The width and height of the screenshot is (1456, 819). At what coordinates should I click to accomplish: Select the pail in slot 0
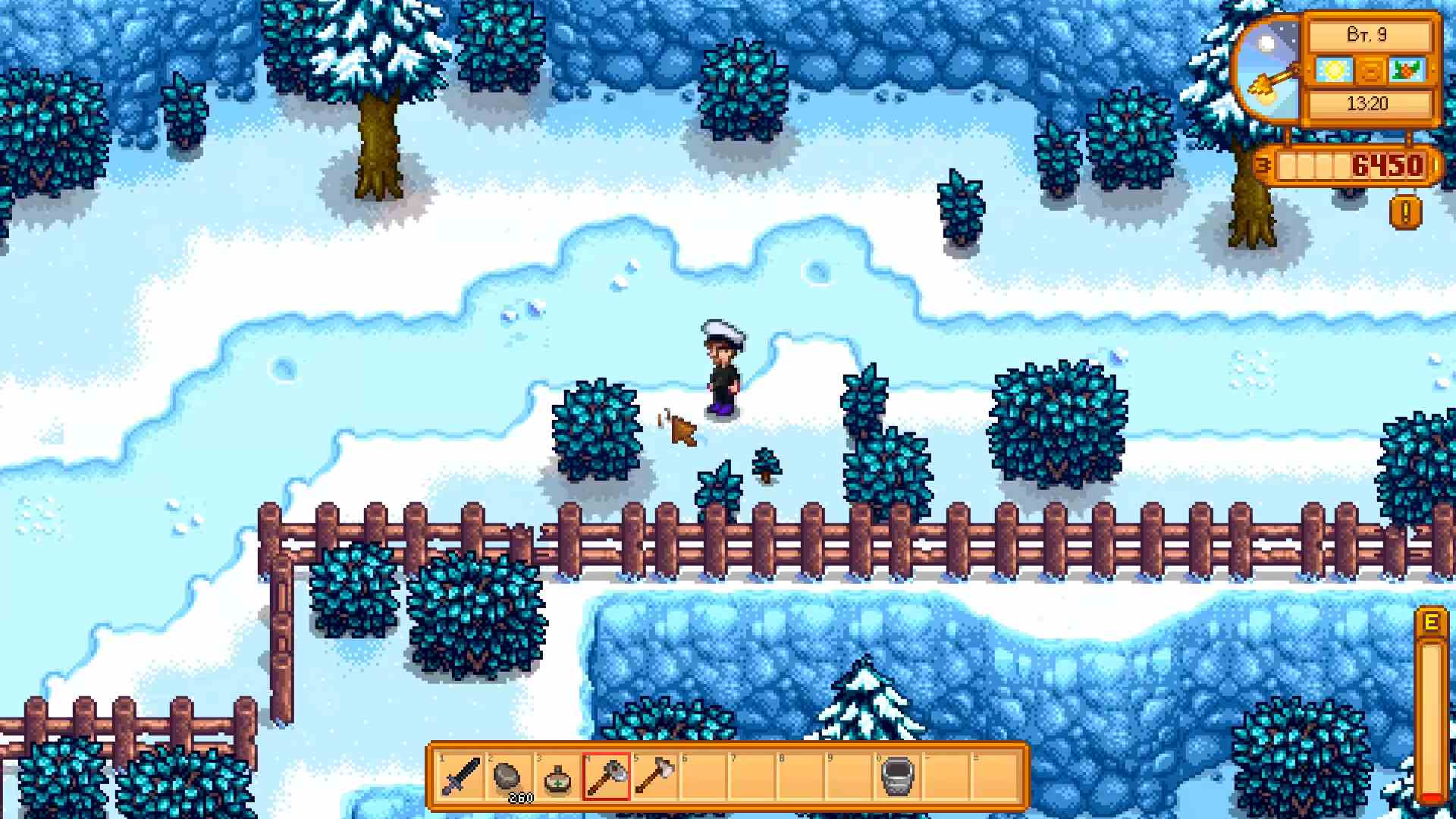[x=898, y=777]
